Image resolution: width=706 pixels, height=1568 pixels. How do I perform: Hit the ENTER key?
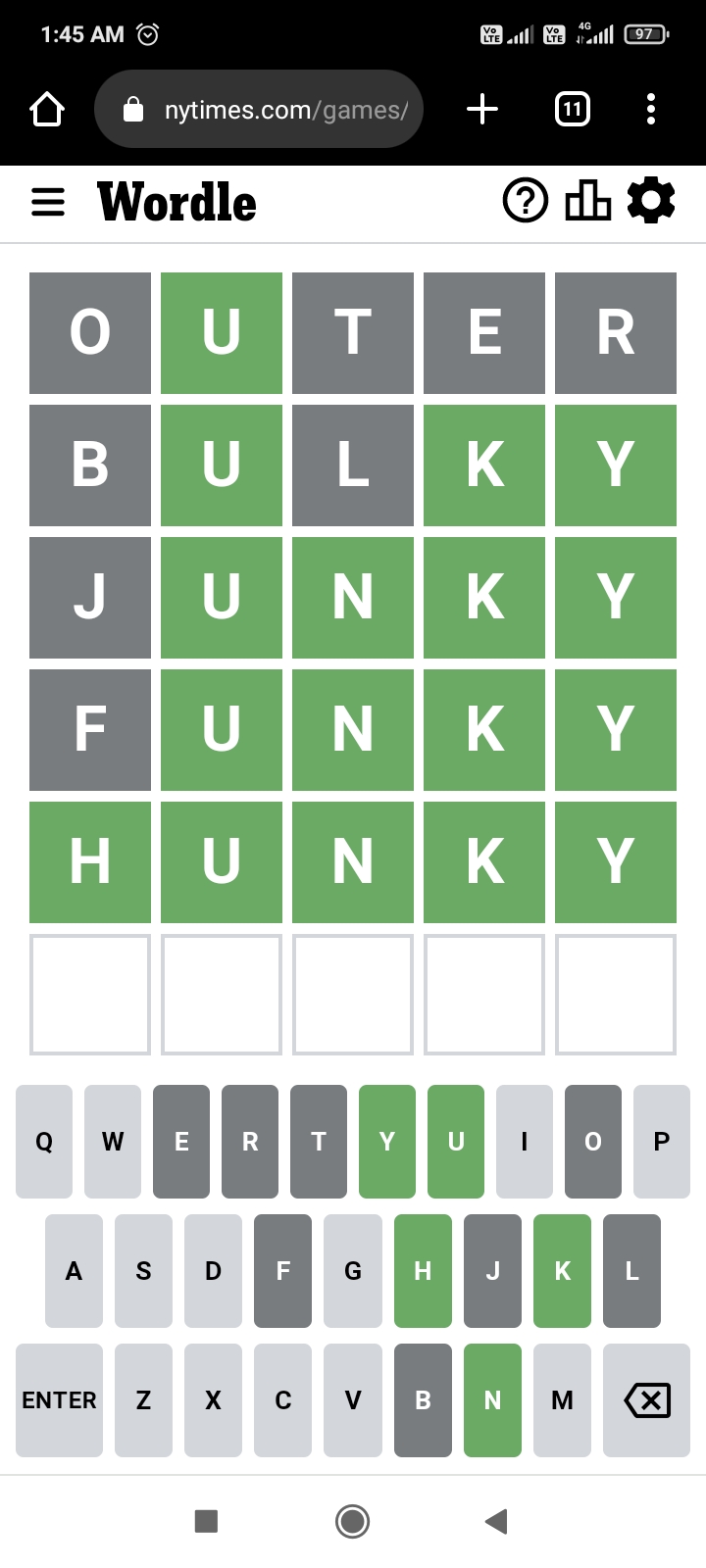(59, 1400)
